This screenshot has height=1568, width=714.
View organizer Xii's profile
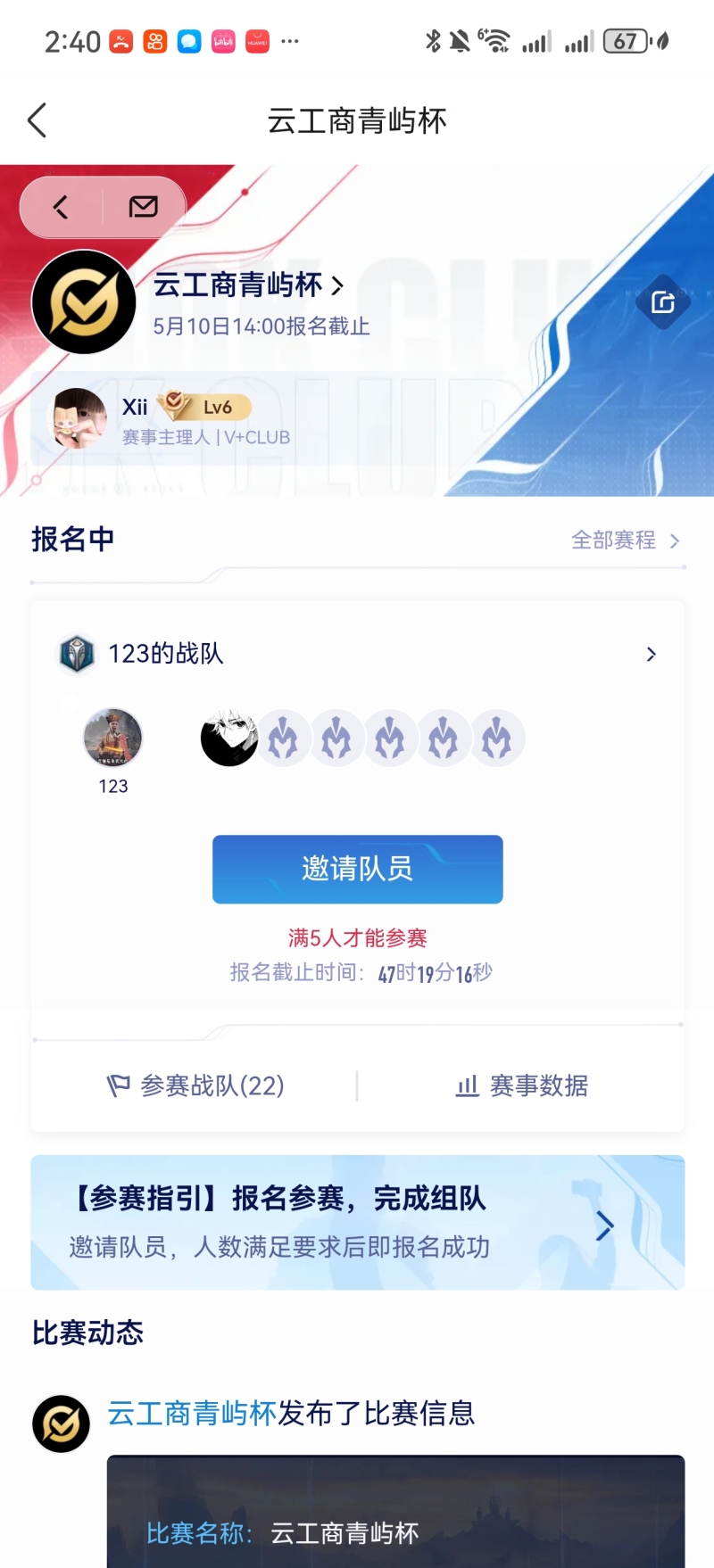pos(79,417)
